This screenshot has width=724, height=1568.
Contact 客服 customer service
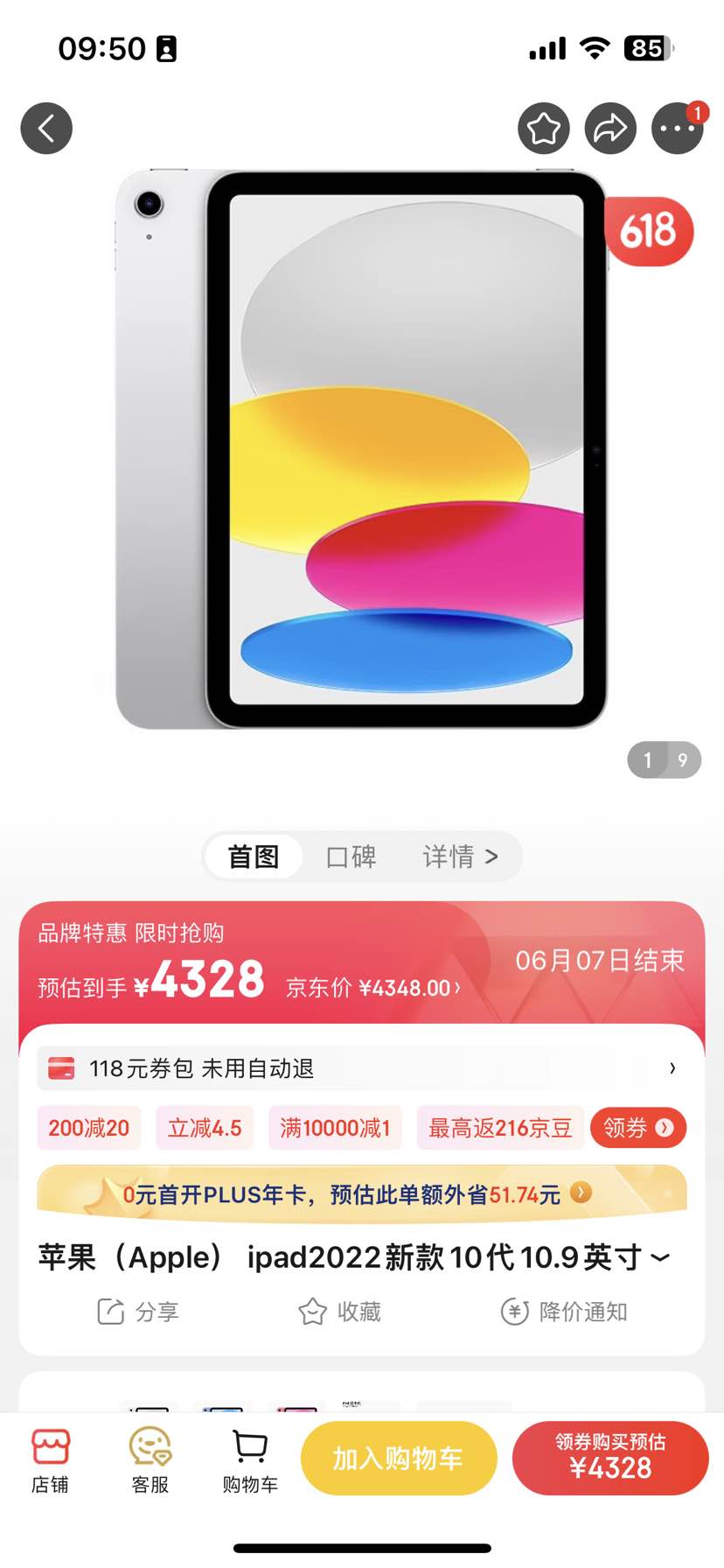coord(150,1460)
